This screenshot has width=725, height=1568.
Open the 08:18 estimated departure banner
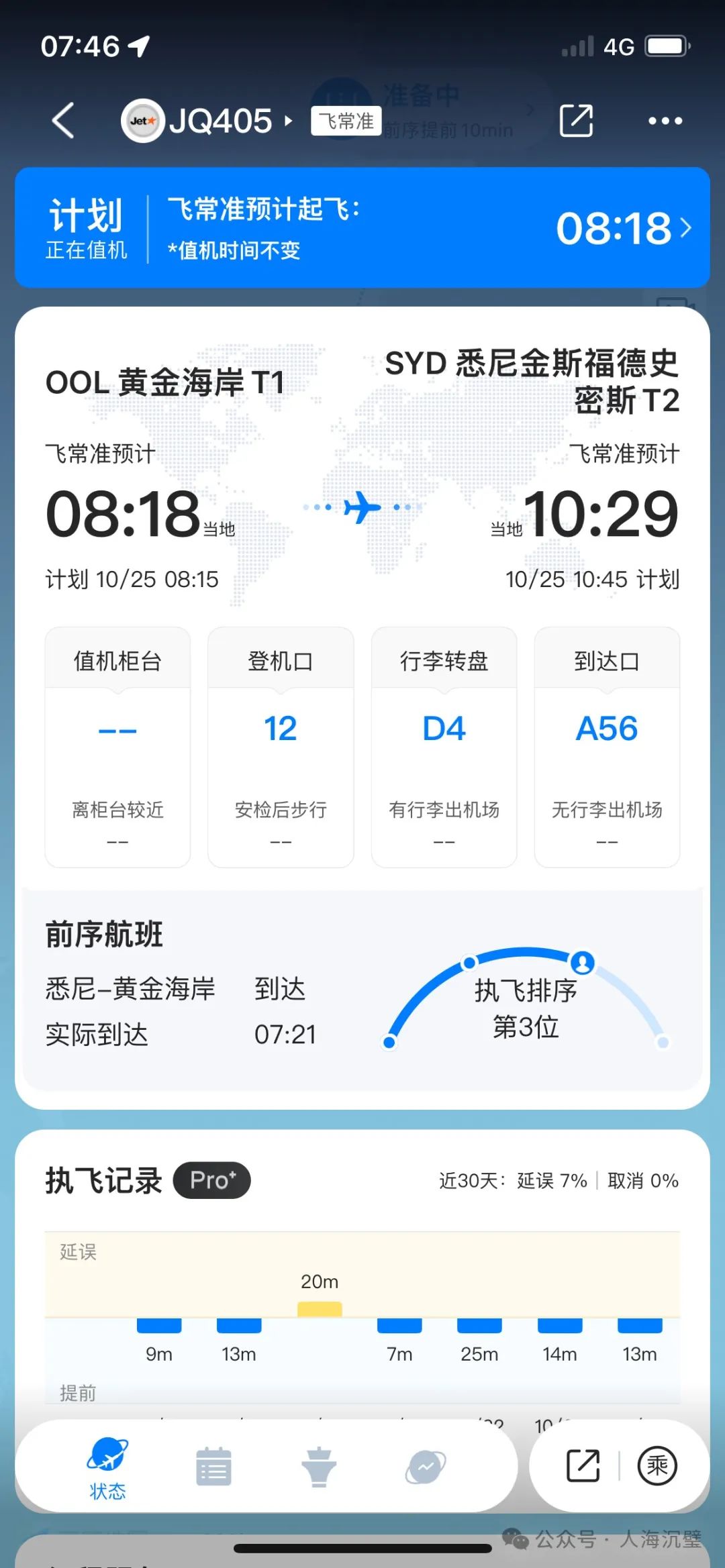(x=362, y=228)
